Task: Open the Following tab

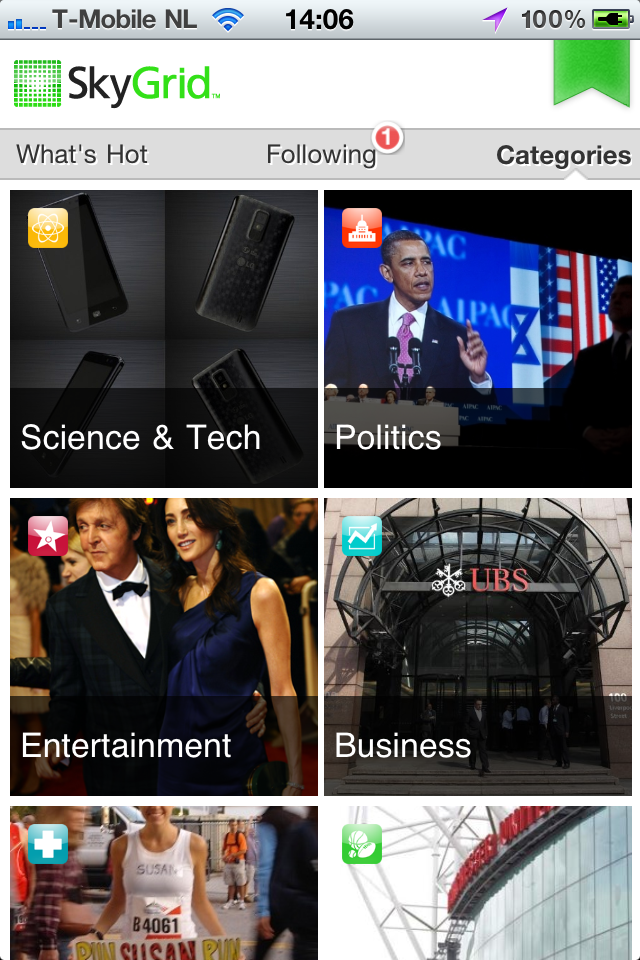Action: [321, 155]
